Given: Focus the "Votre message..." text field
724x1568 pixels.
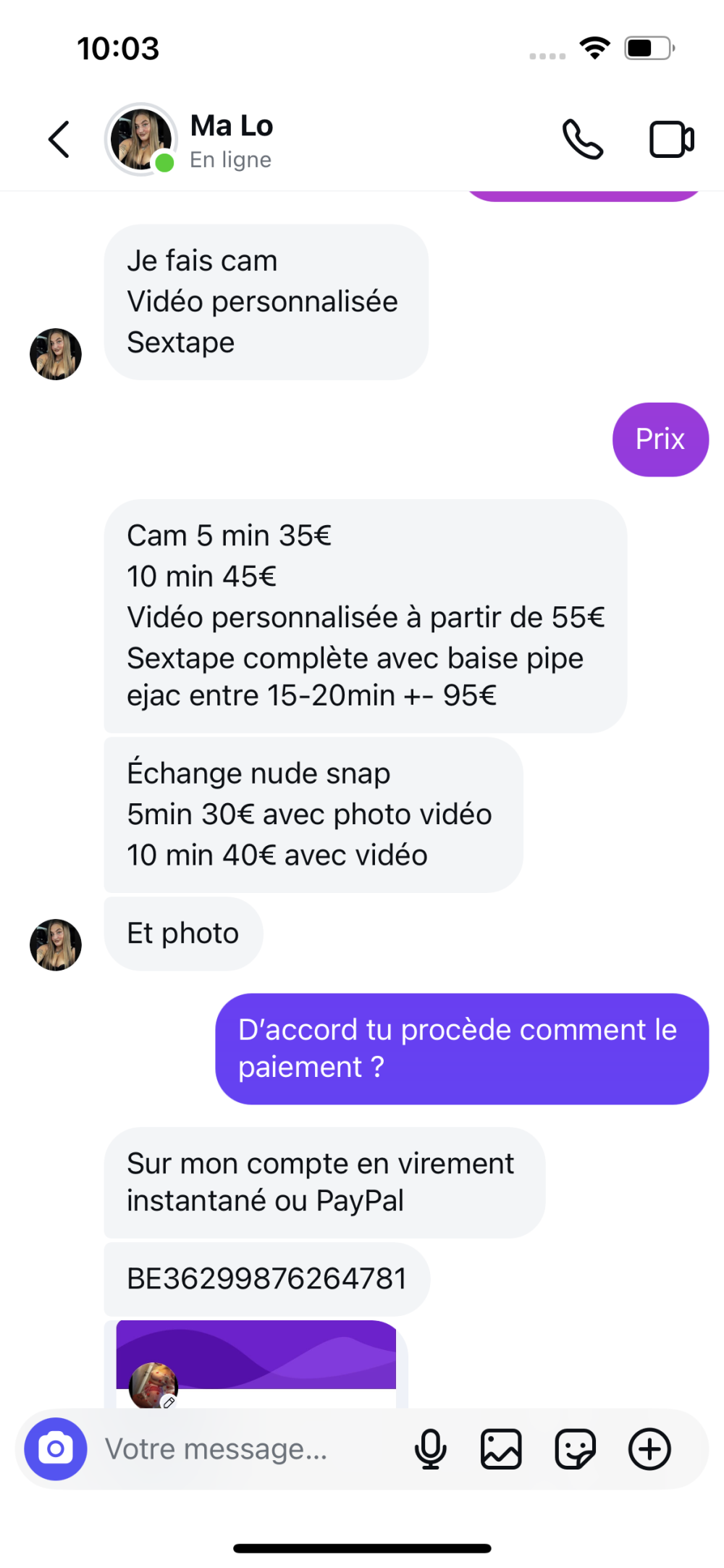Looking at the screenshot, I should 246,1448.
